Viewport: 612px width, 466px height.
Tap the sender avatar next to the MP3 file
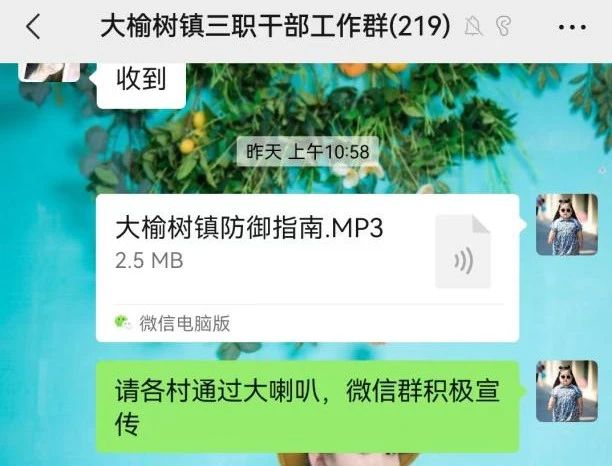(x=566, y=225)
